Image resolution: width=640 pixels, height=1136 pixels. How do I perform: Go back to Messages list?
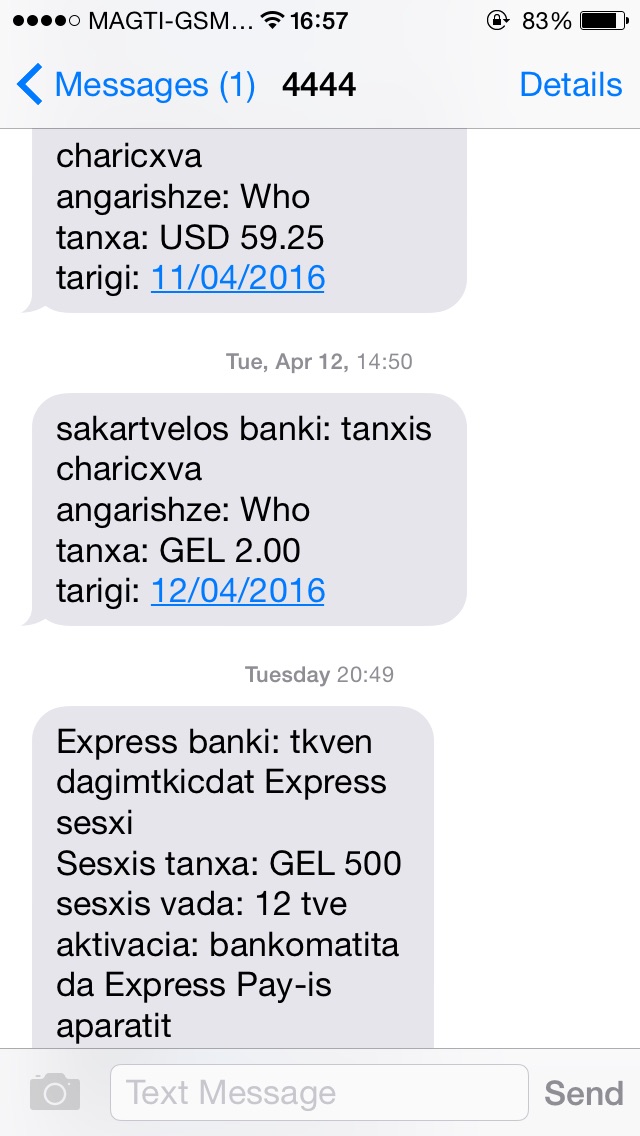(x=135, y=85)
